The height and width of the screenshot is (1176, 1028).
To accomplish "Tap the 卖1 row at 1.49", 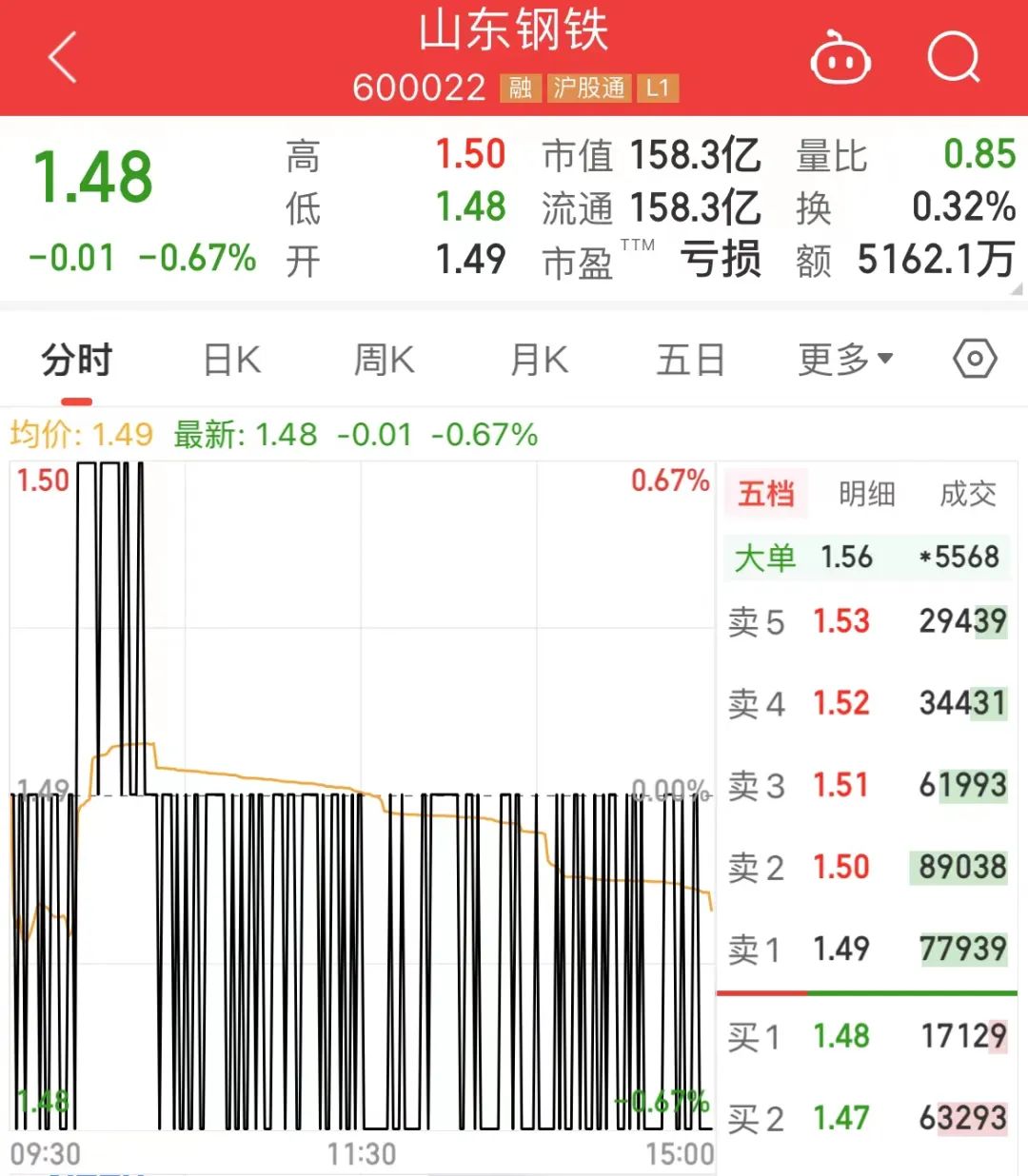I will 866,949.
